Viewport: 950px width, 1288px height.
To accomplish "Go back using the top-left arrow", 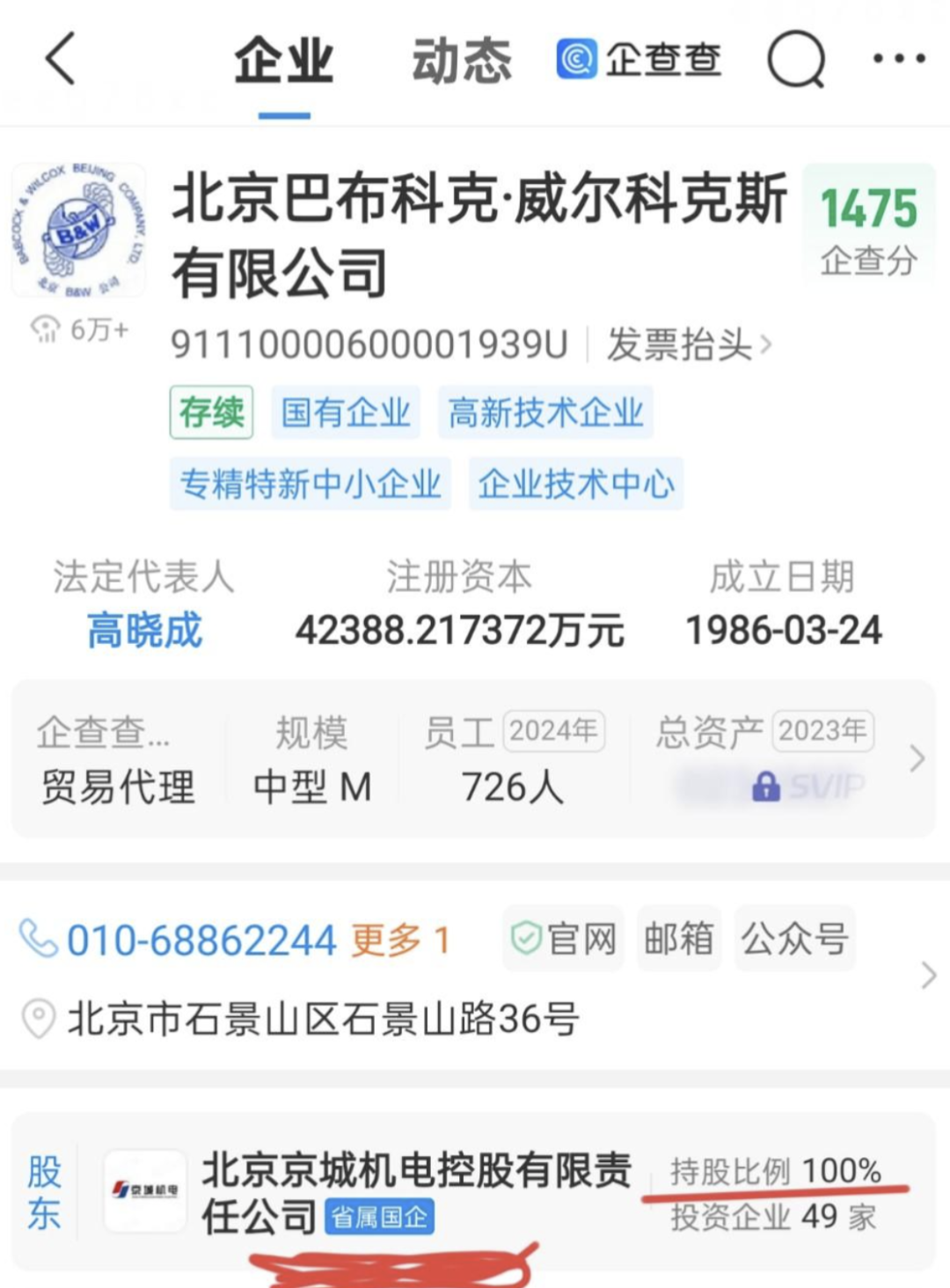I will 60,59.
